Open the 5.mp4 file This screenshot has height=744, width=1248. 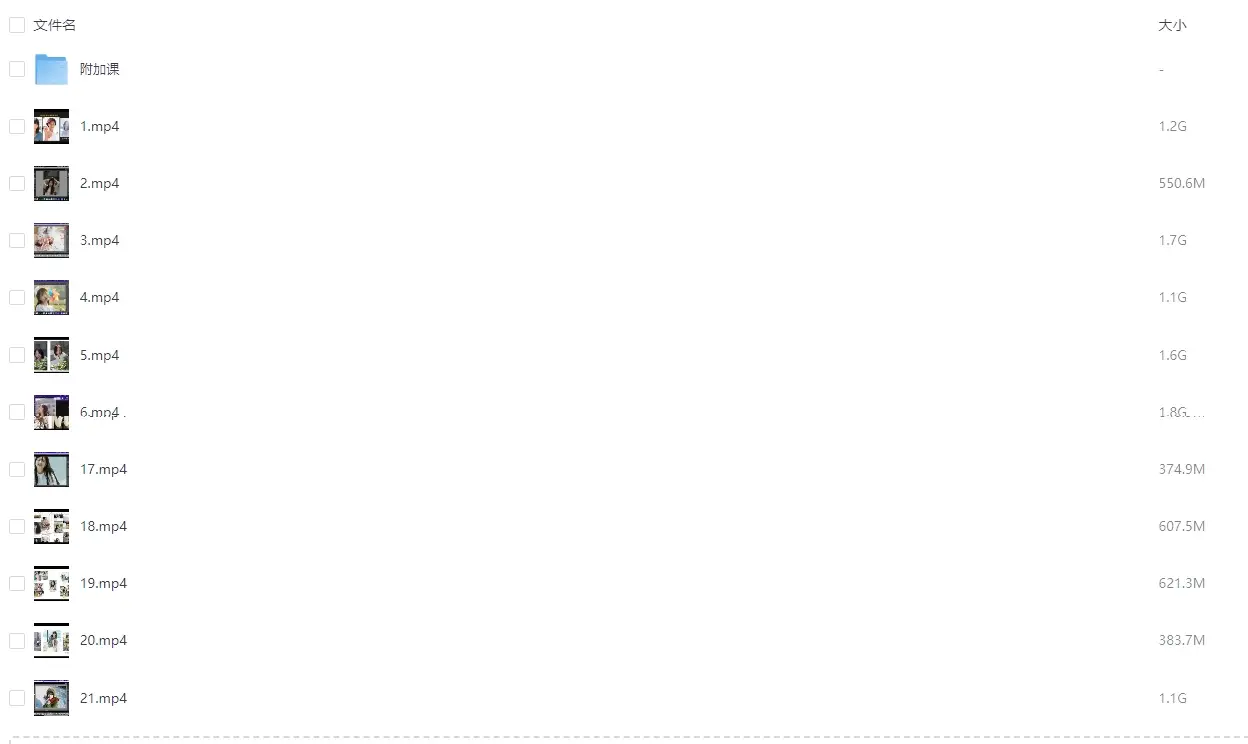click(99, 355)
